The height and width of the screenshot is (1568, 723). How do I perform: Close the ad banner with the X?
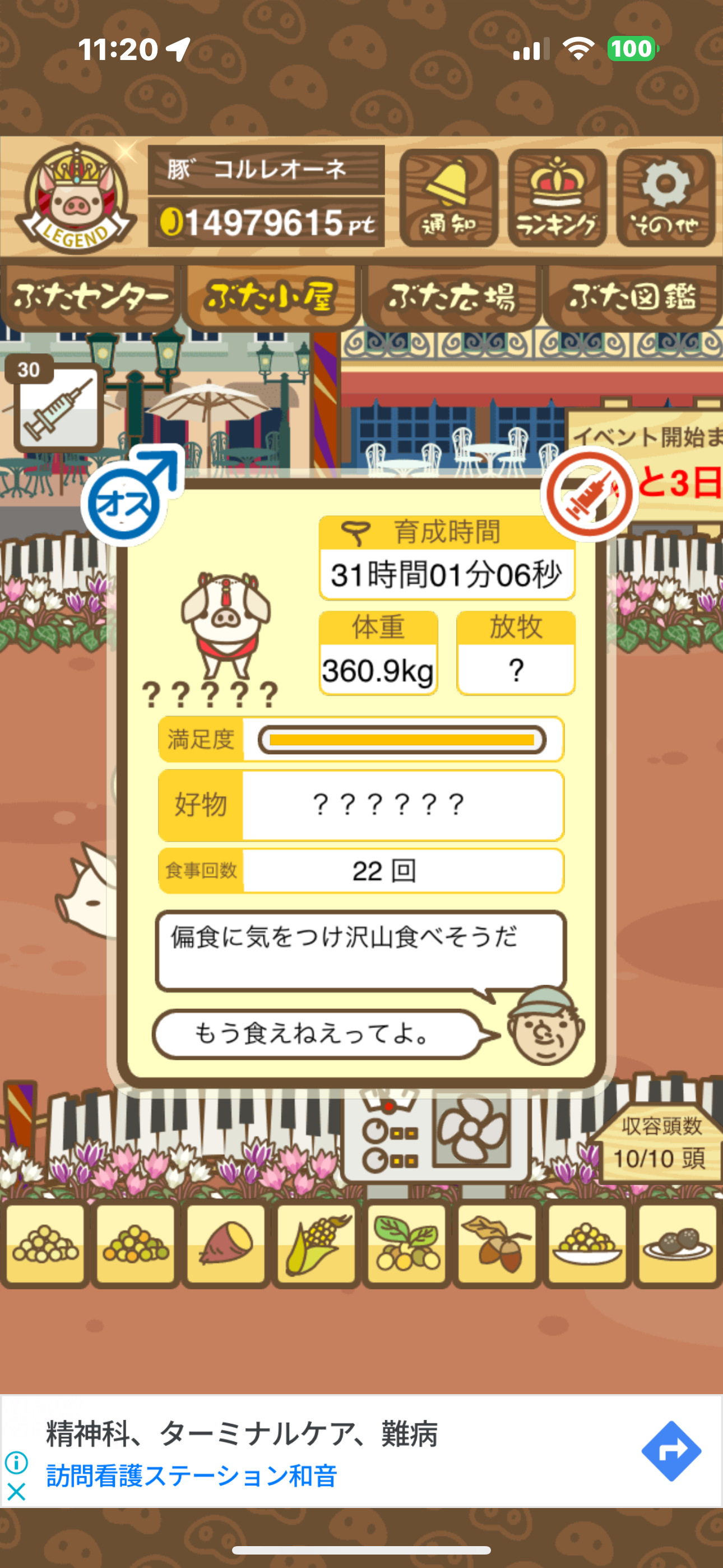coord(16,1491)
